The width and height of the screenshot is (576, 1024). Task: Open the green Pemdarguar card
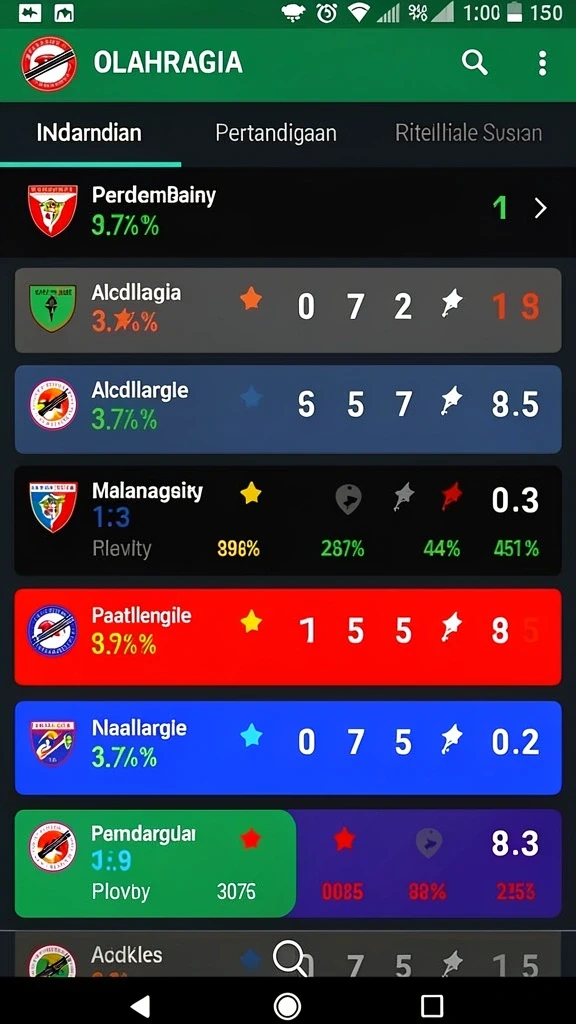pyautogui.click(x=288, y=863)
